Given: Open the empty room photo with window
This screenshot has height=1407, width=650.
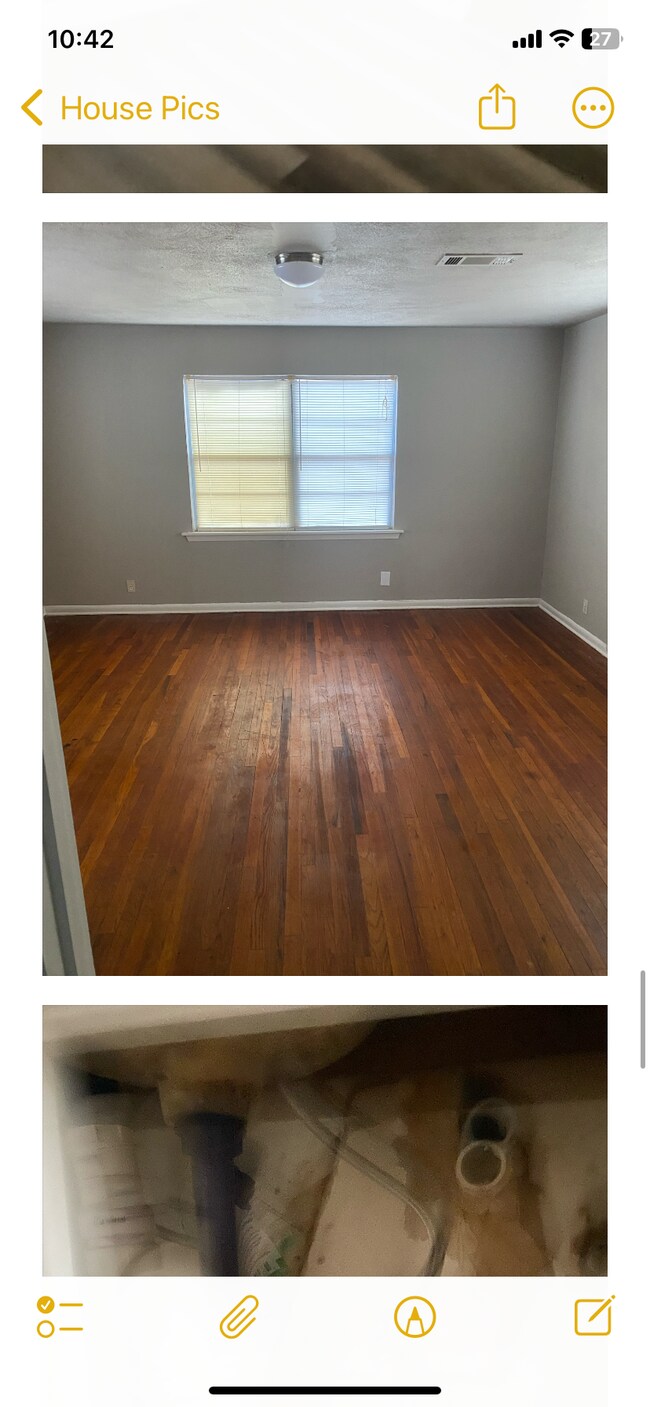Looking at the screenshot, I should tap(324, 598).
